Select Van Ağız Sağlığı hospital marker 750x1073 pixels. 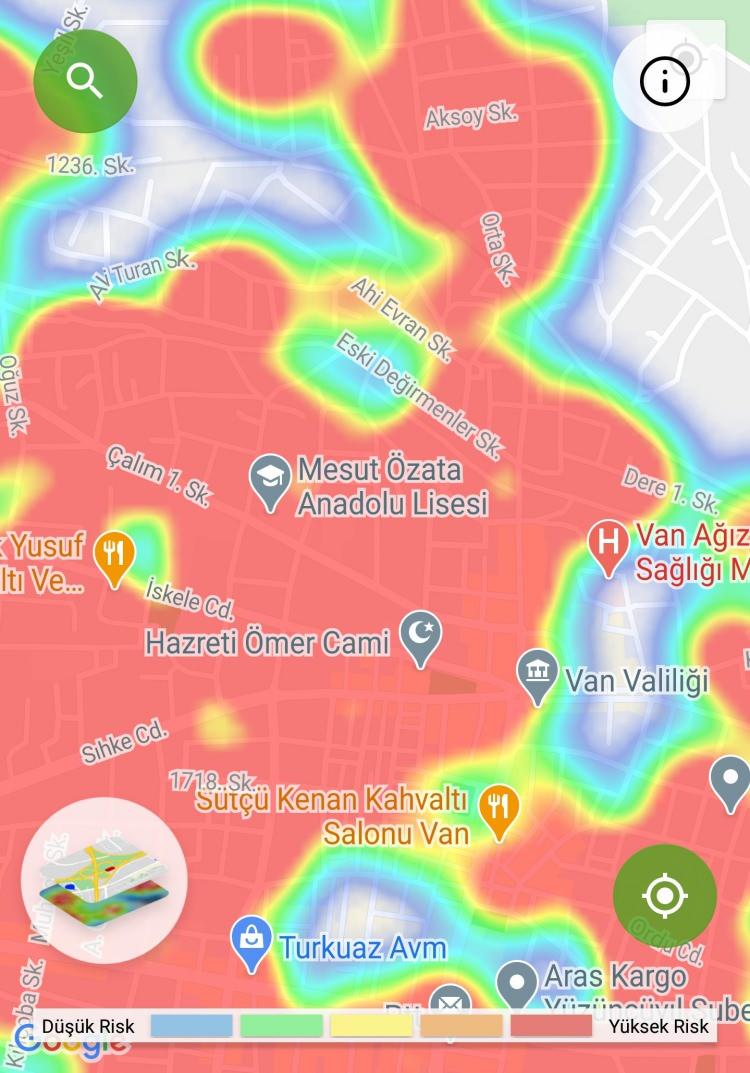point(608,546)
